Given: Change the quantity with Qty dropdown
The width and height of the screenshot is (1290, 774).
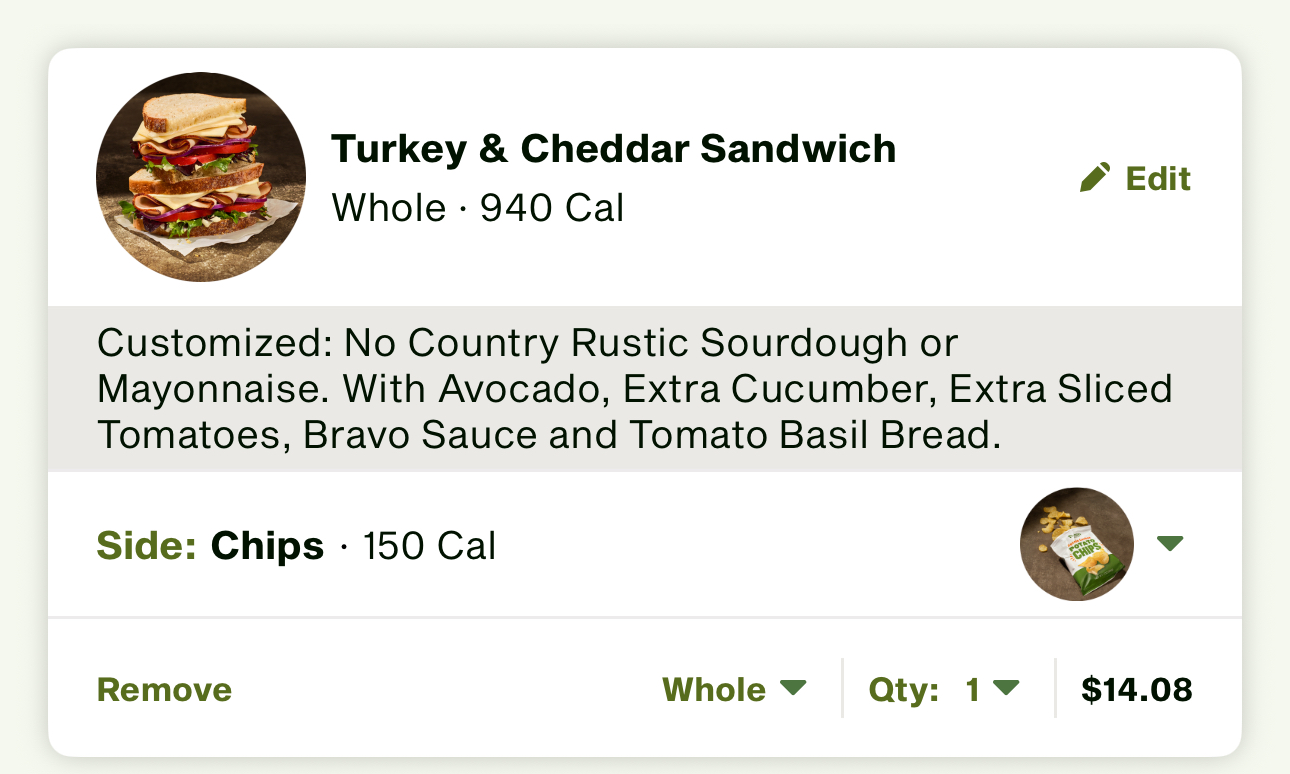Looking at the screenshot, I should [x=944, y=690].
